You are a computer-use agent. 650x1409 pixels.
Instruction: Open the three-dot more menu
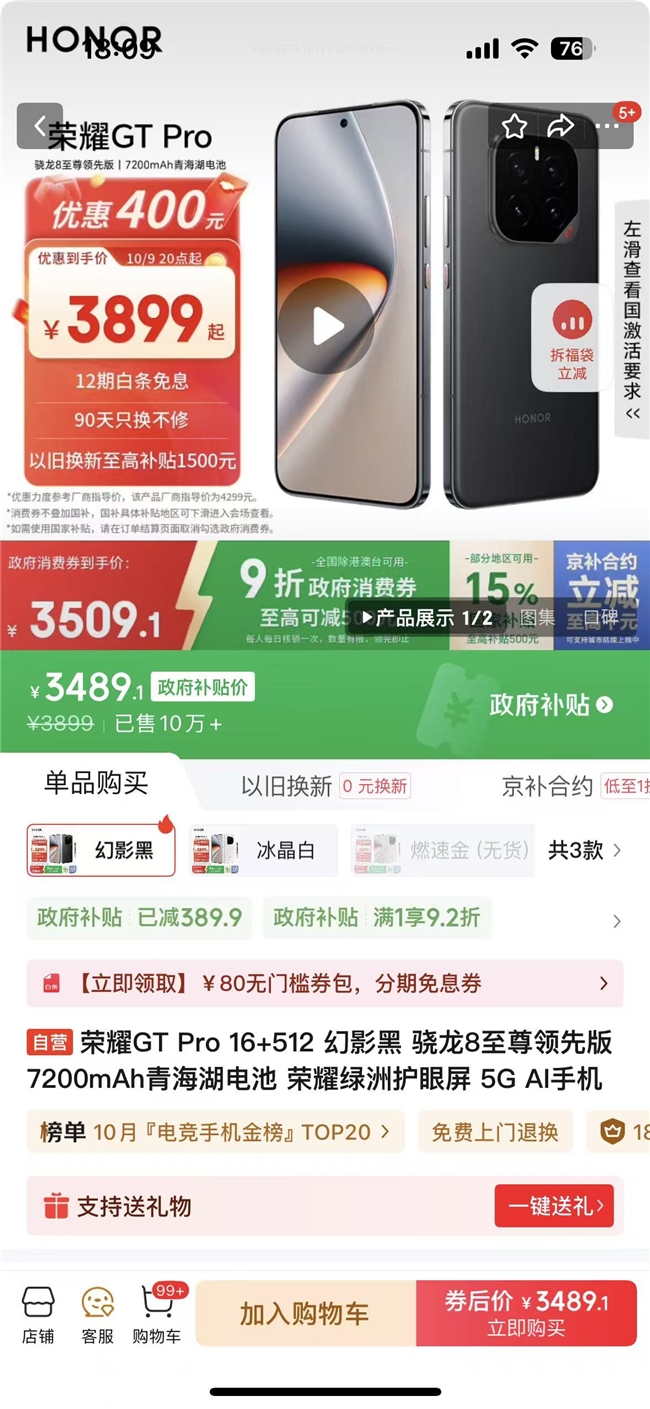(x=607, y=126)
